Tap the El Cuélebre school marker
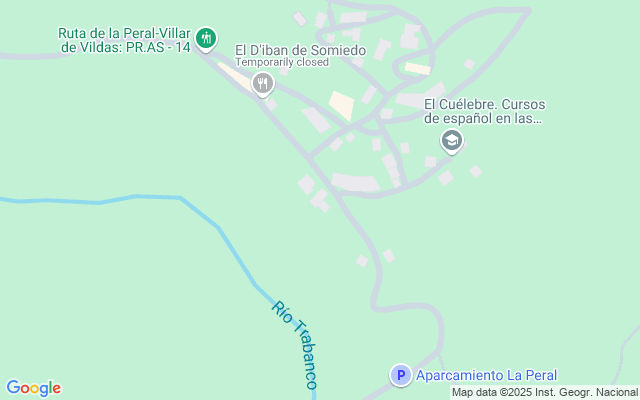Image resolution: width=640 pixels, height=400 pixels. (x=452, y=141)
